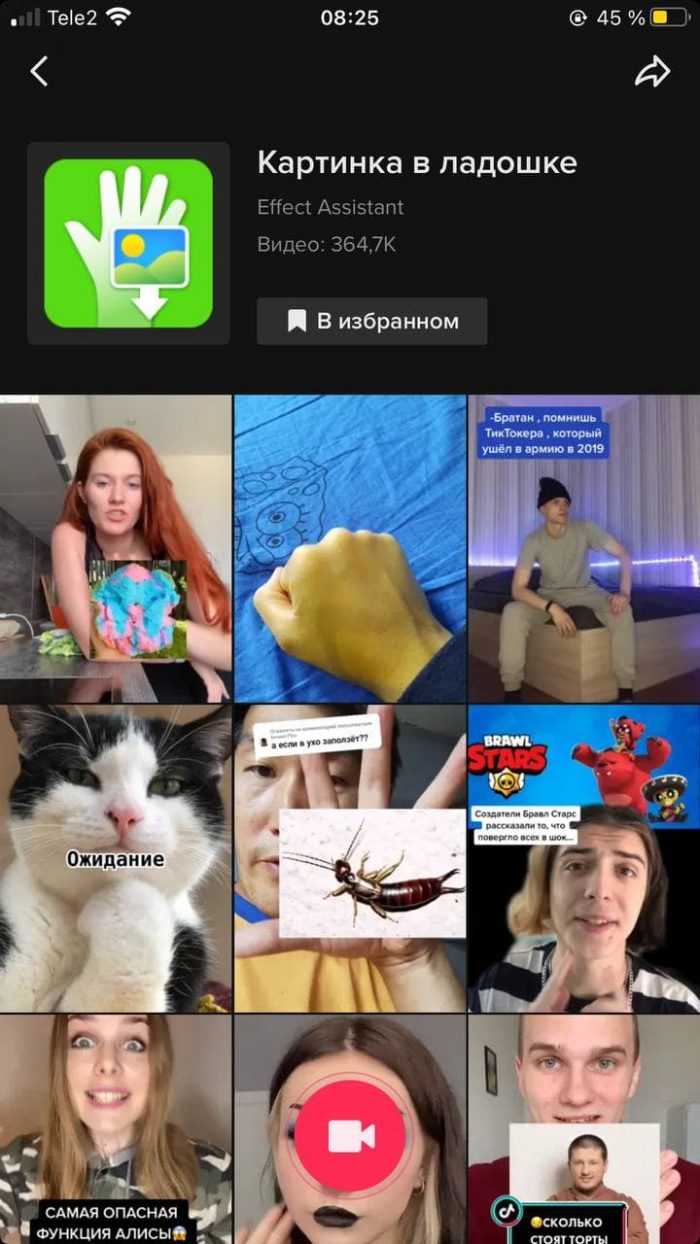Open the 'а если в ухо заползёт' video
The height and width of the screenshot is (1244, 700).
point(350,858)
